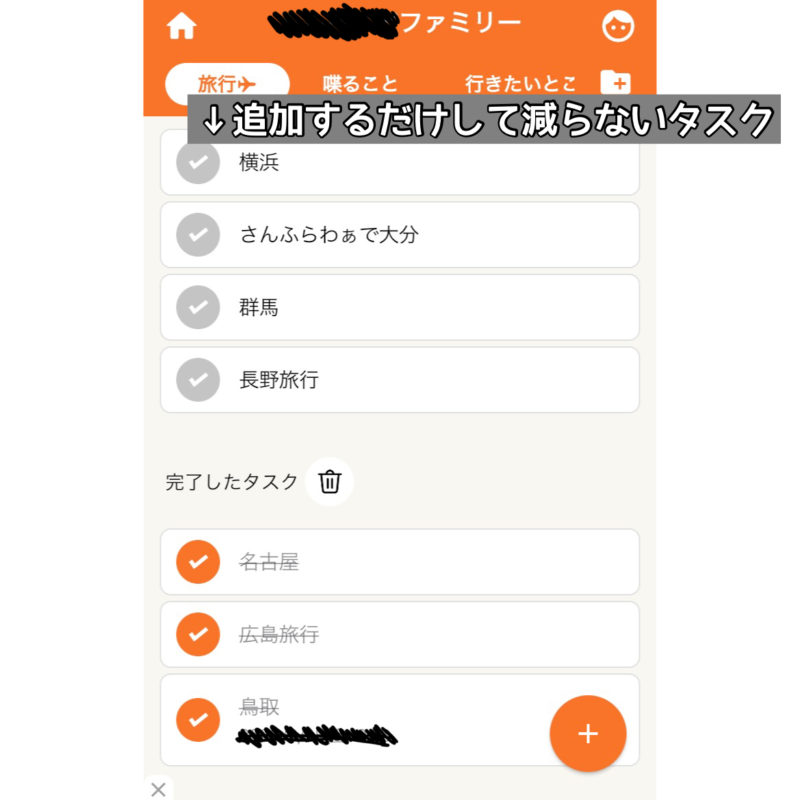Dismiss the bottom ad banner
Image resolution: width=800 pixels, height=800 pixels.
[x=158, y=790]
